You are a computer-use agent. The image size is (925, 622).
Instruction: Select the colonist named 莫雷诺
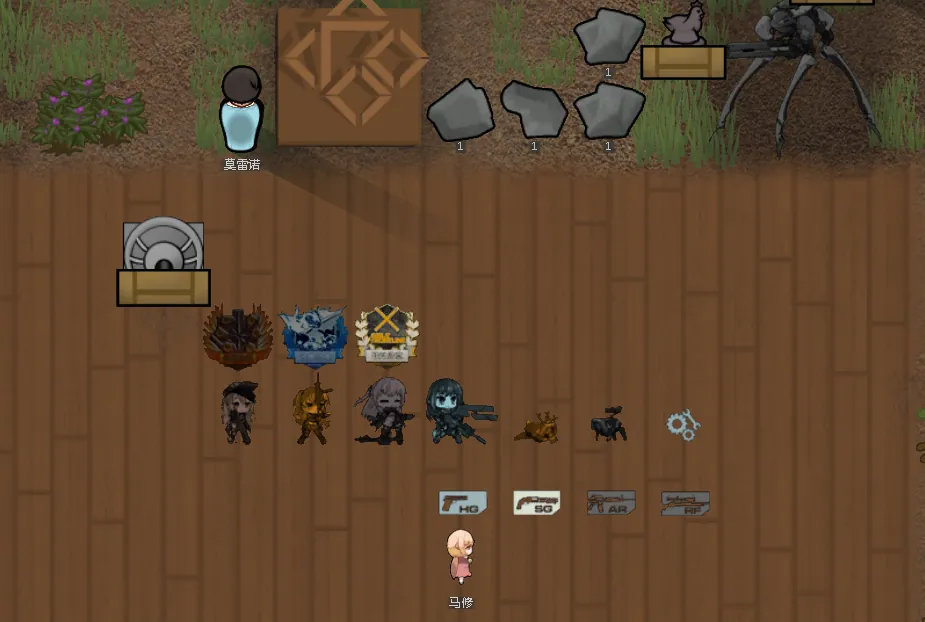pyautogui.click(x=241, y=112)
